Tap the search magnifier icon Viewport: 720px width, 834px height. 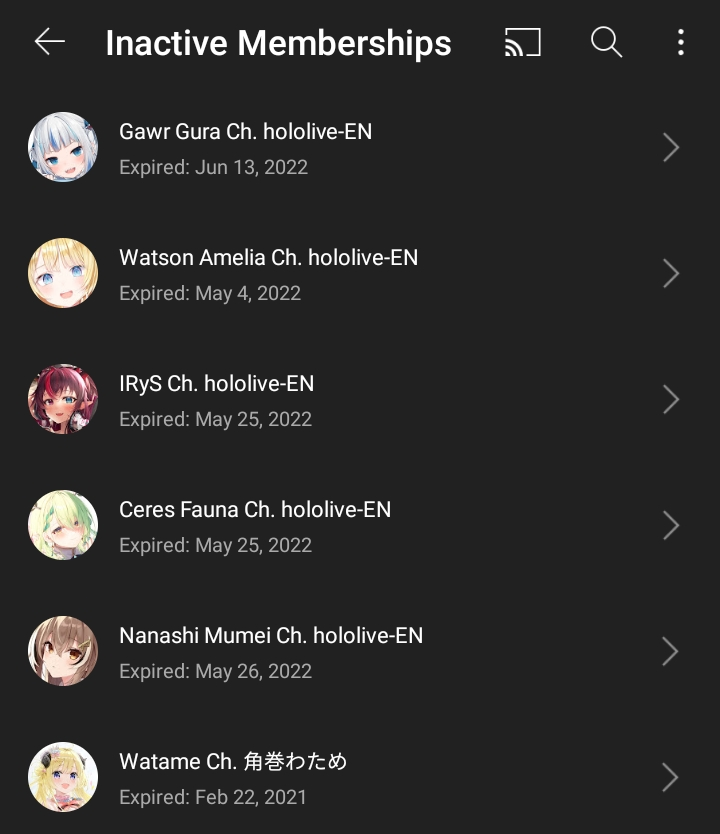click(x=606, y=42)
